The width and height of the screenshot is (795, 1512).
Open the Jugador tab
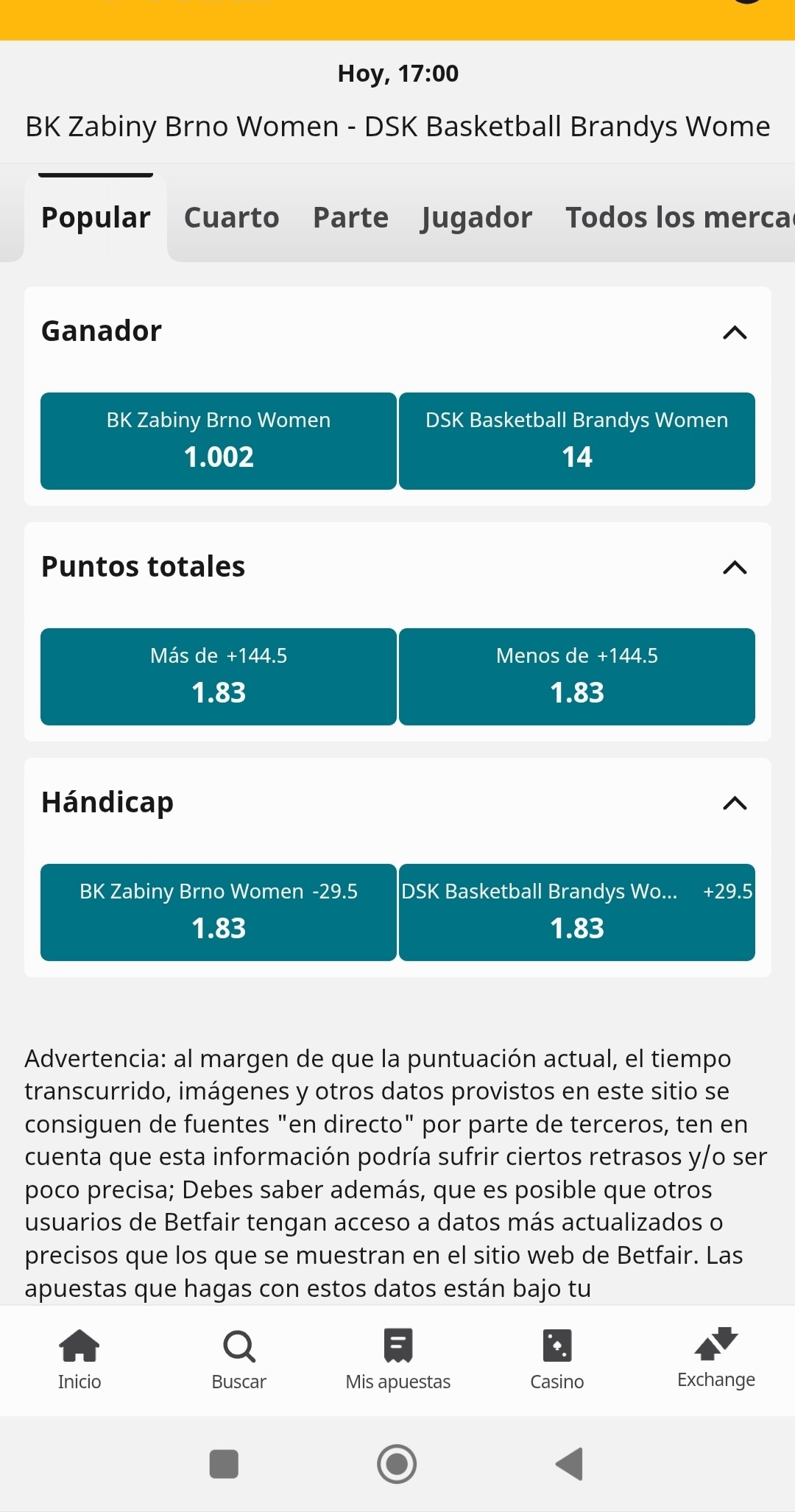point(476,217)
